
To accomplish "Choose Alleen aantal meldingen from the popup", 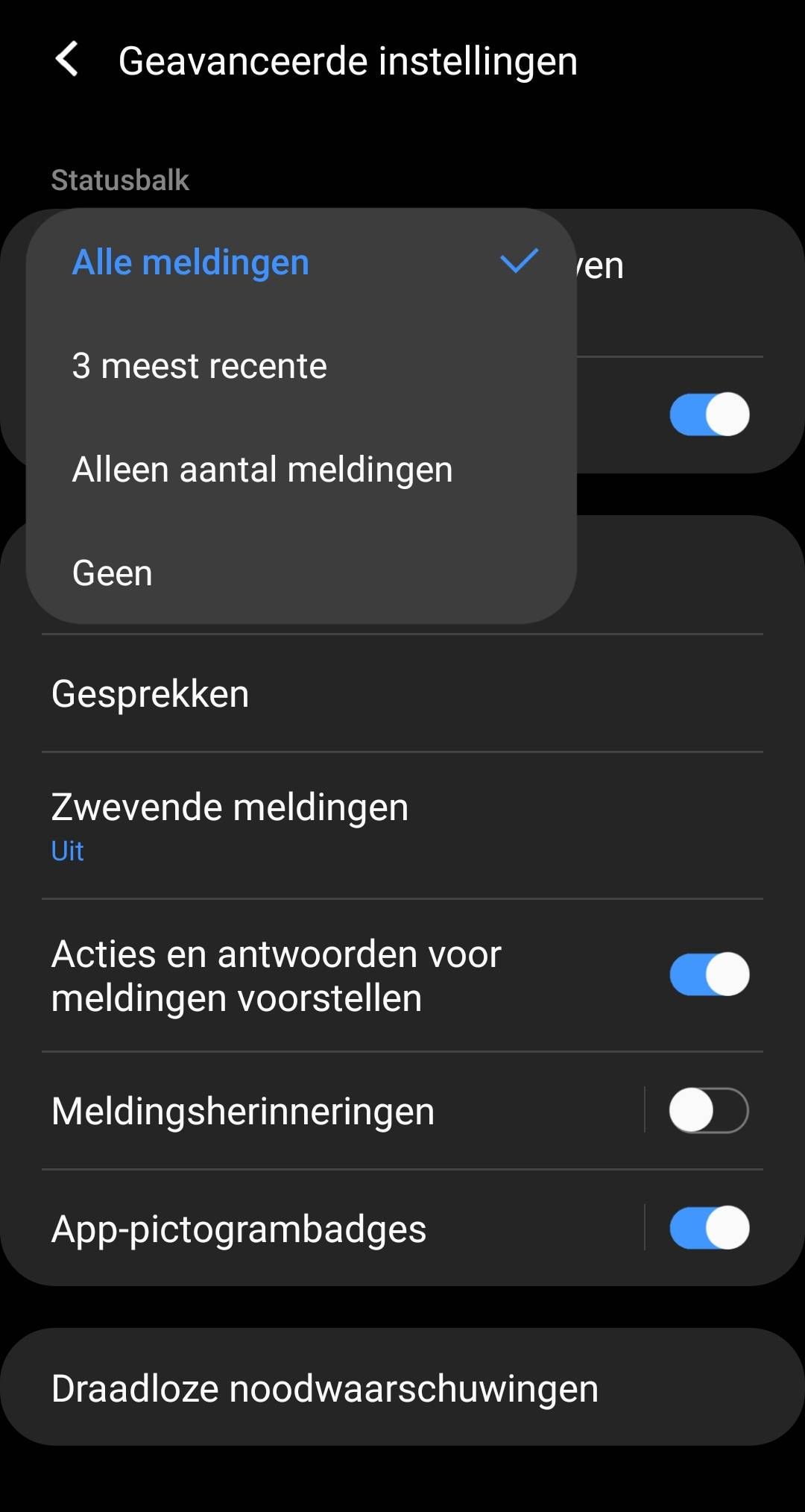I will [261, 470].
